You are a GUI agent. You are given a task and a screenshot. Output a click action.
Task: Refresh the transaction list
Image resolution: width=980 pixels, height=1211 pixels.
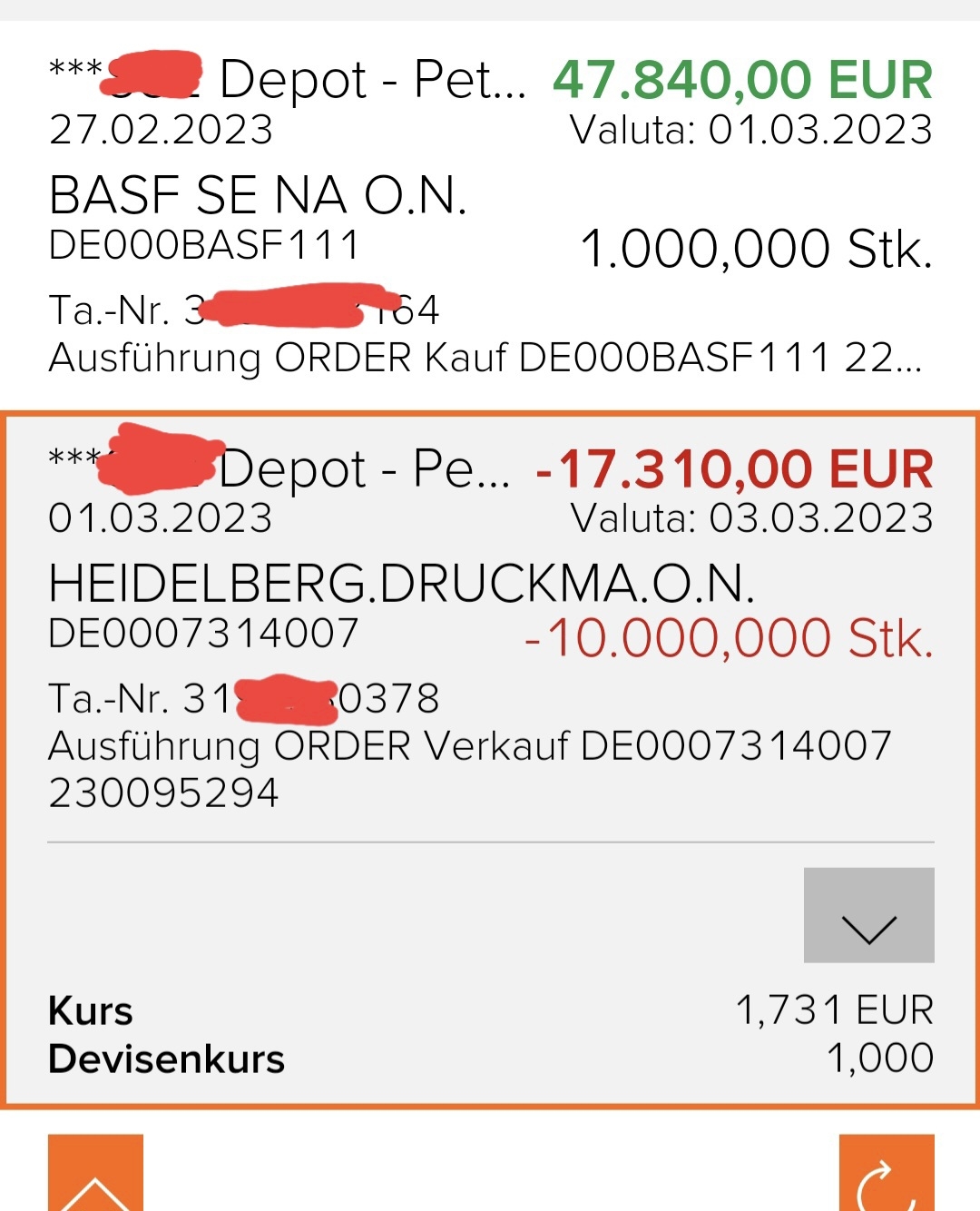(886, 1175)
